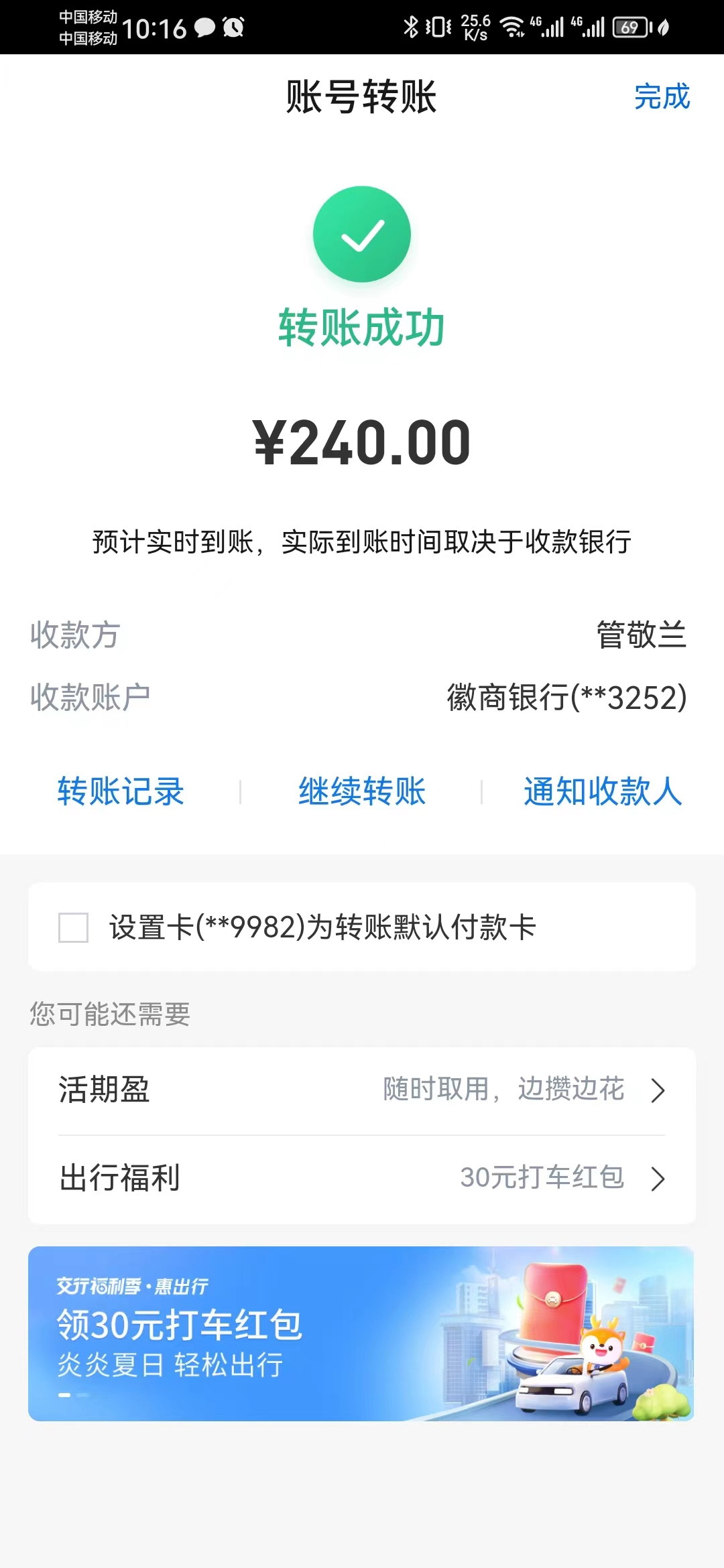Tap 完成 to finish the transfer
The image size is (724, 1568).
tap(662, 96)
